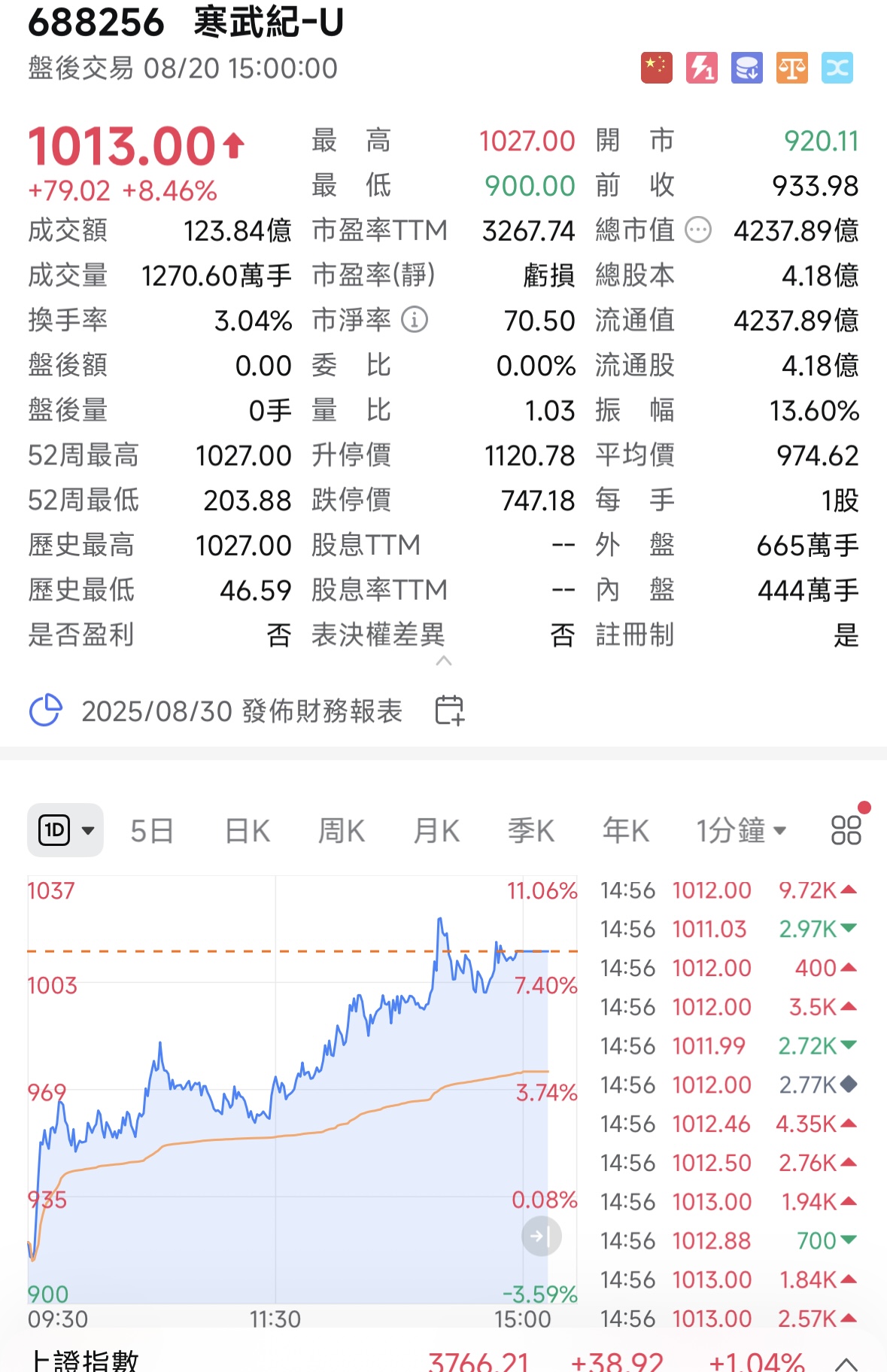
Task: Select the balance scale comparison icon
Action: tap(791, 68)
